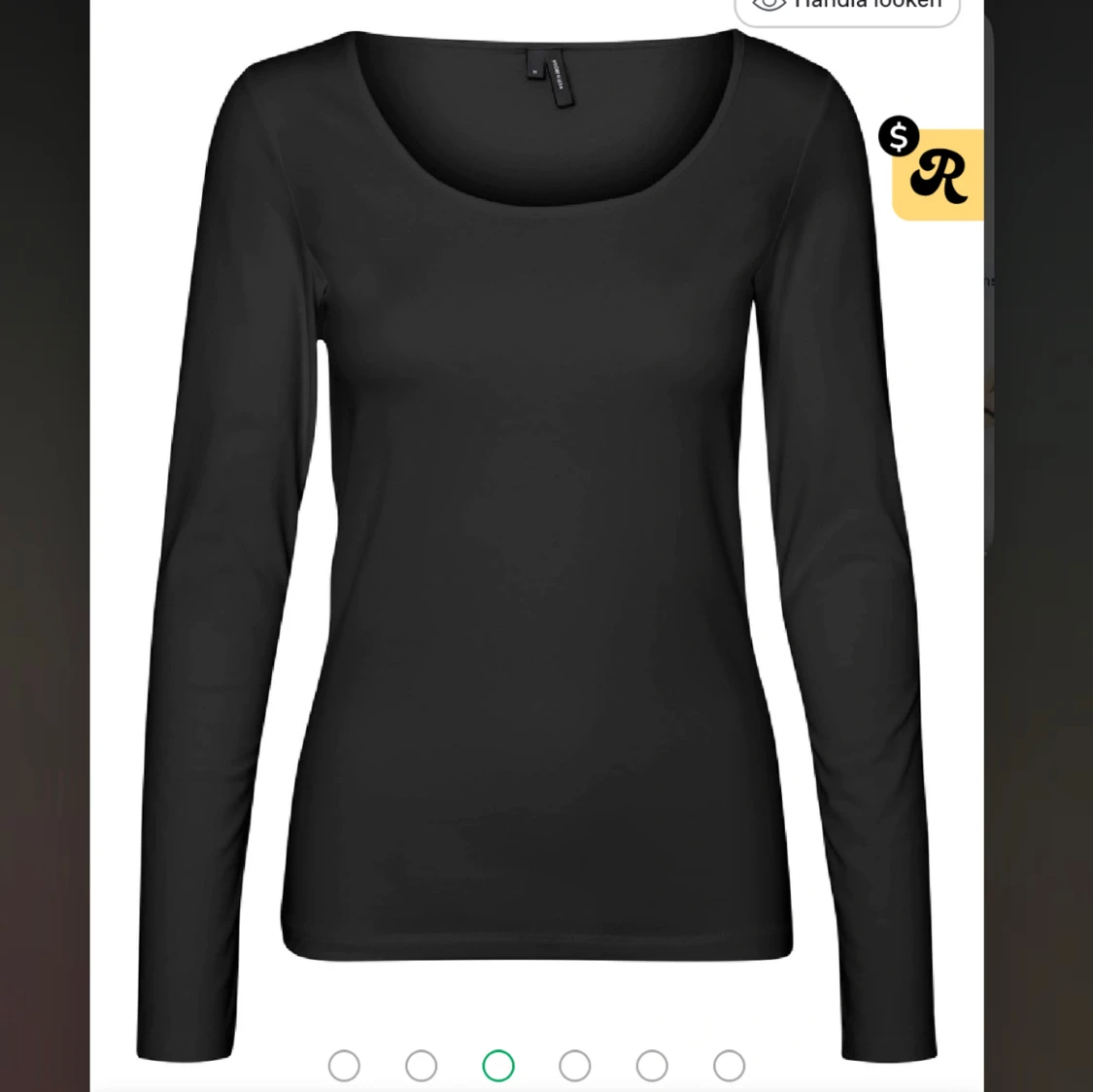Open the yellow R cashback badge
Image resolution: width=1093 pixels, height=1092 pixels.
pyautogui.click(x=937, y=173)
